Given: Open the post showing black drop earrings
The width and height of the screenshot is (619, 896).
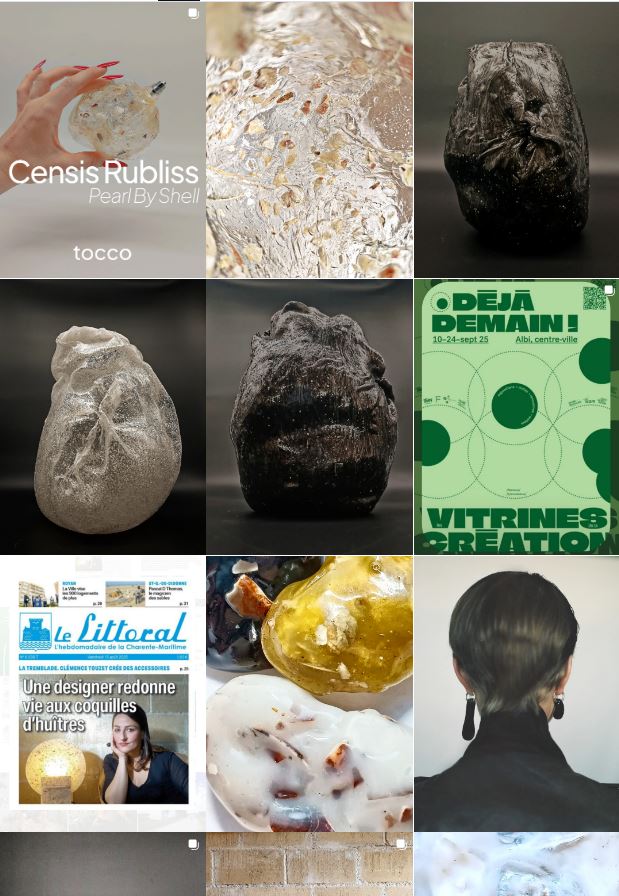Looking at the screenshot, I should click(x=516, y=693).
